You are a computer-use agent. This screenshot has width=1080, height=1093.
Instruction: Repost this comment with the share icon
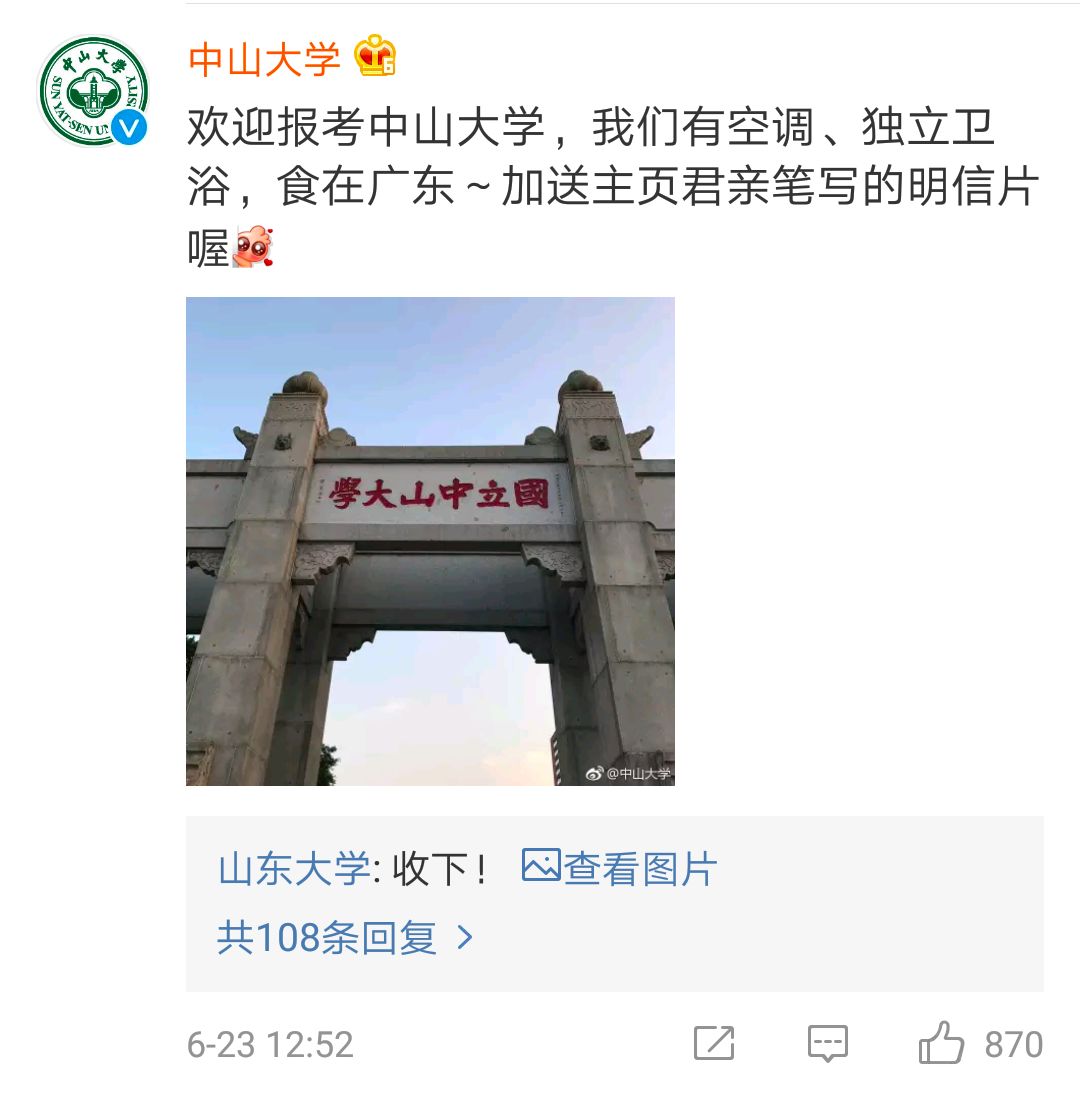(714, 1044)
